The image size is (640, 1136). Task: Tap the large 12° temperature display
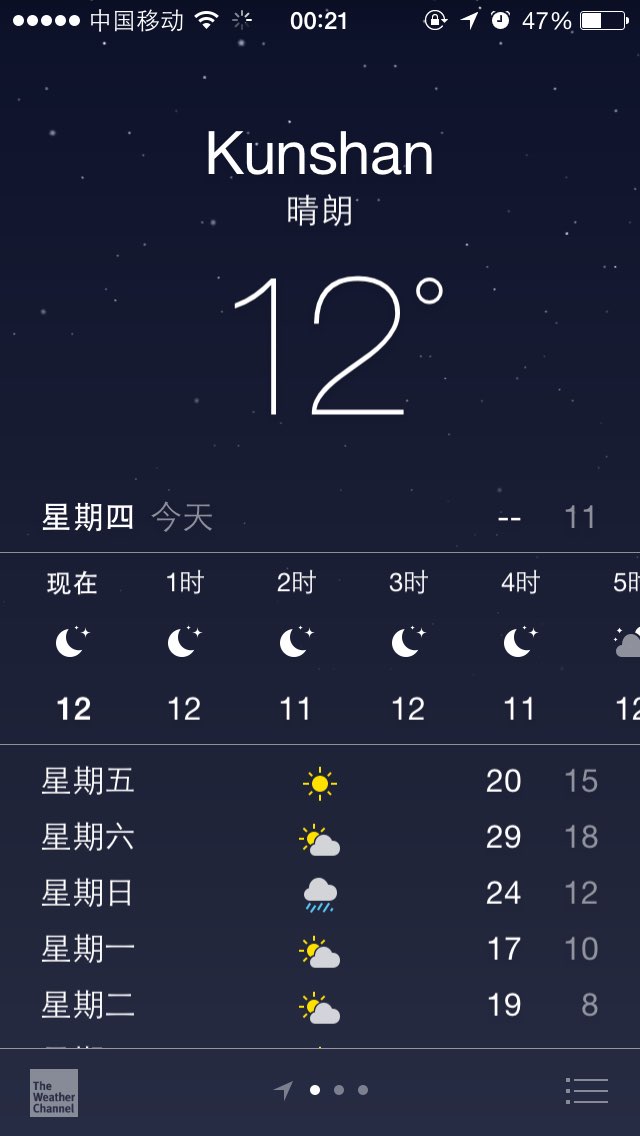338,346
